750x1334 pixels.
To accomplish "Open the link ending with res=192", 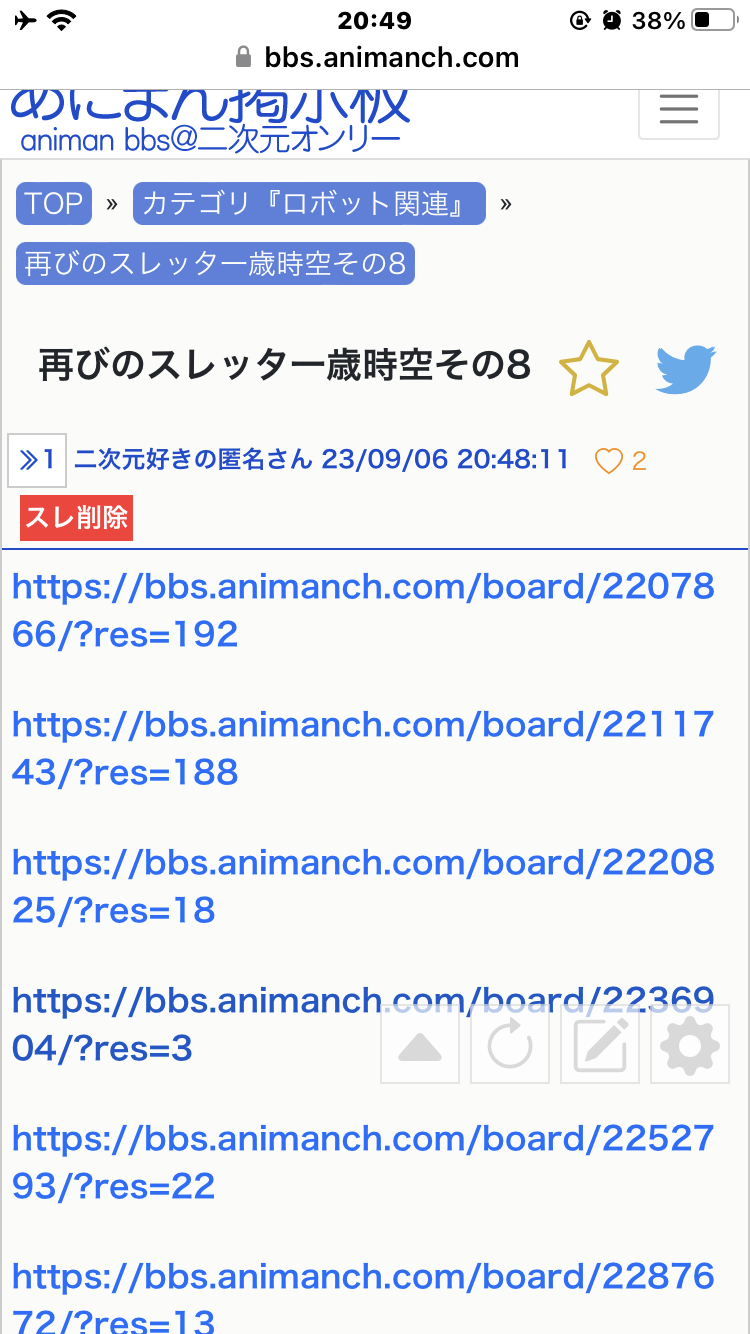I will 362,609.
